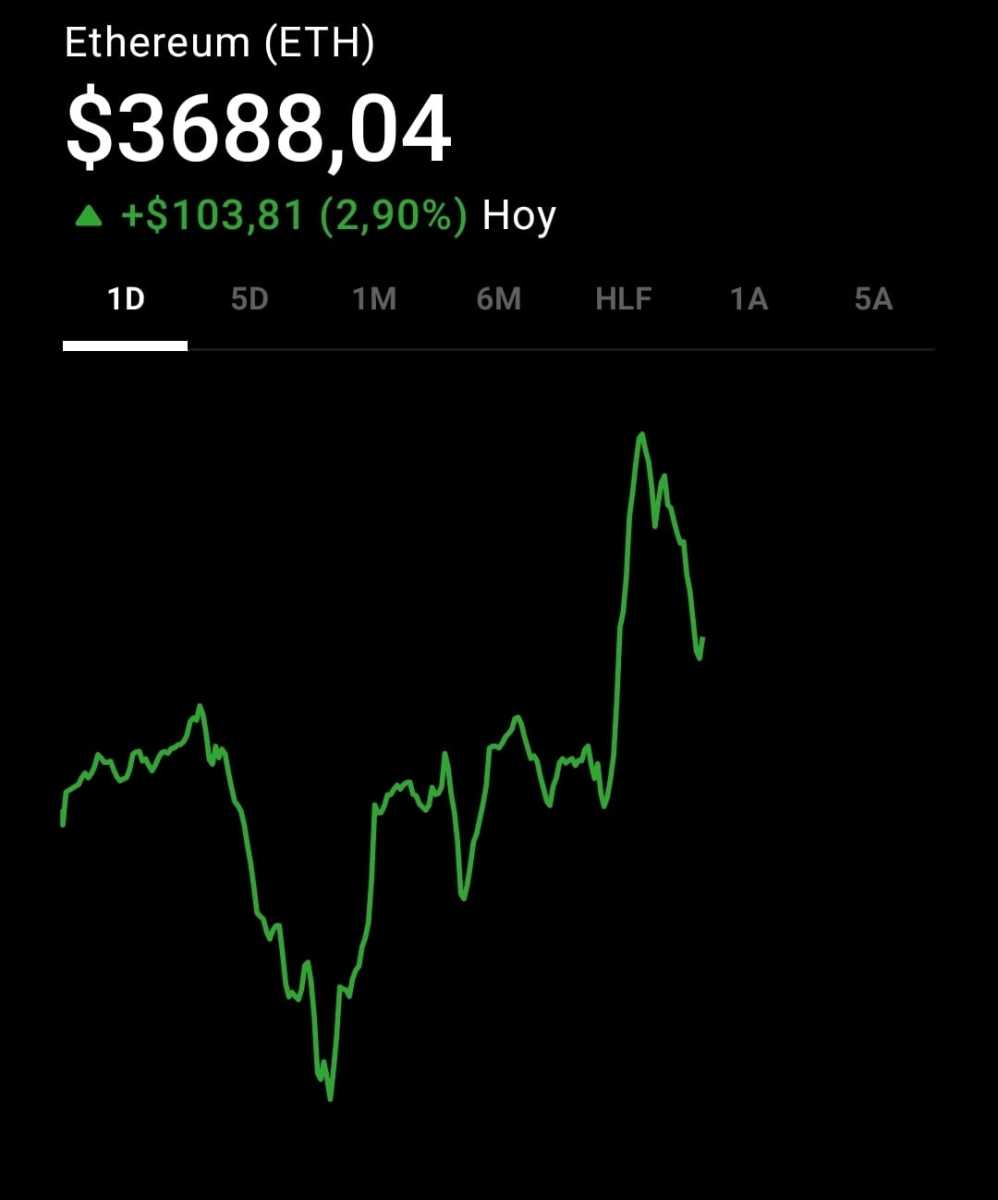Click the white underline below 1D
998x1200 pixels.
pos(126,345)
